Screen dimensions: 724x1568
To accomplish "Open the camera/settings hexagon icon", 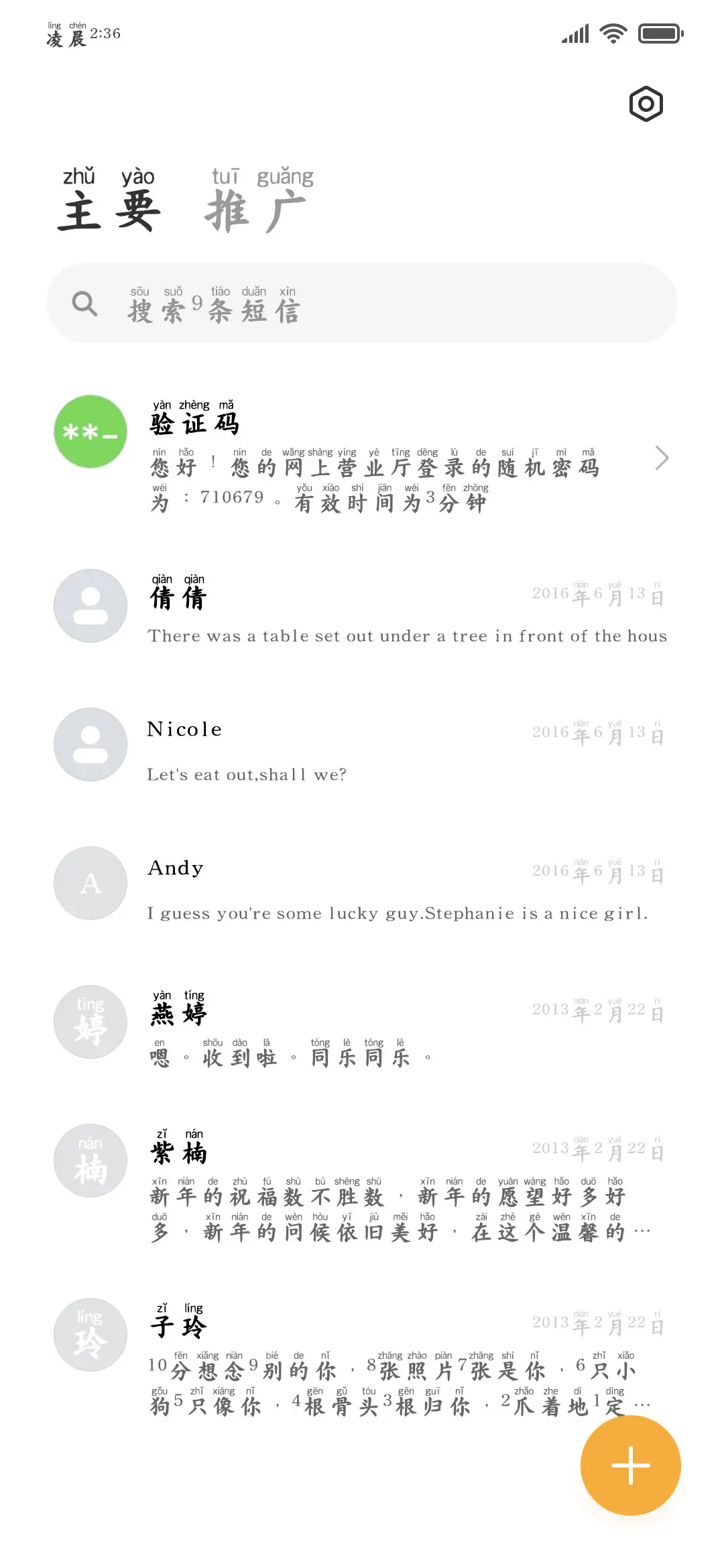I will [646, 104].
